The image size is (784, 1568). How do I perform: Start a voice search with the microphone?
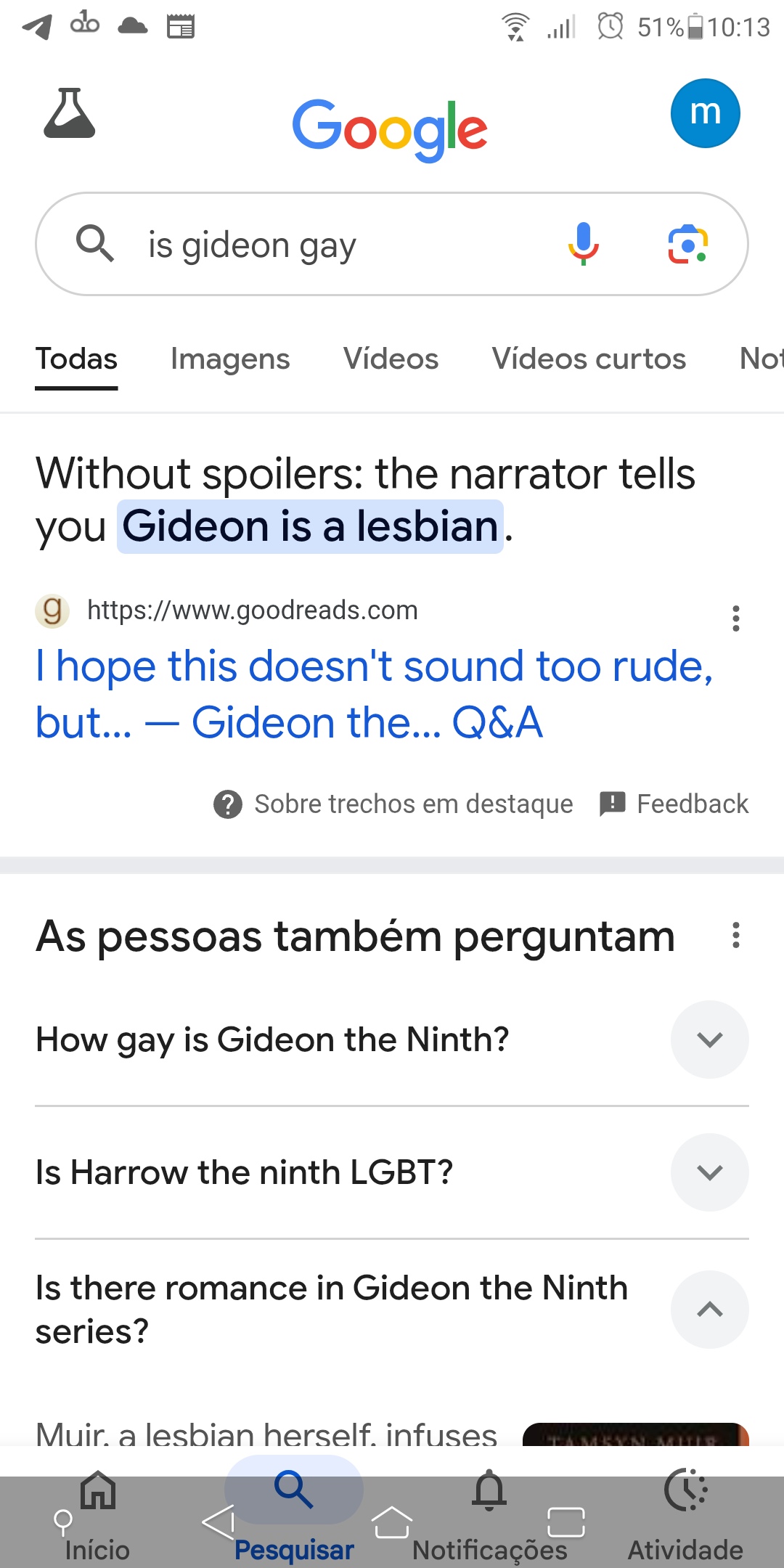(x=583, y=244)
